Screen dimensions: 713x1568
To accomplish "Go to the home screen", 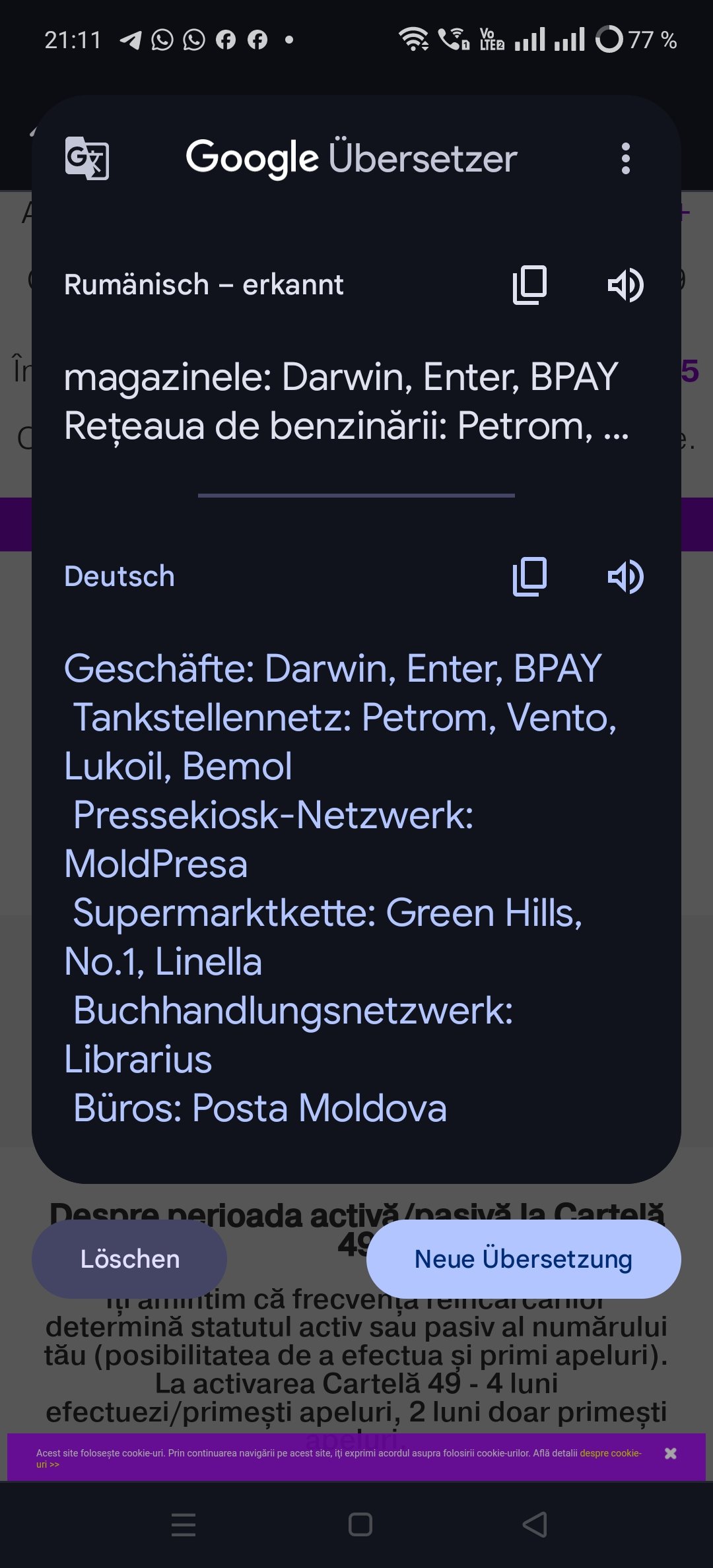I will pyautogui.click(x=360, y=1524).
